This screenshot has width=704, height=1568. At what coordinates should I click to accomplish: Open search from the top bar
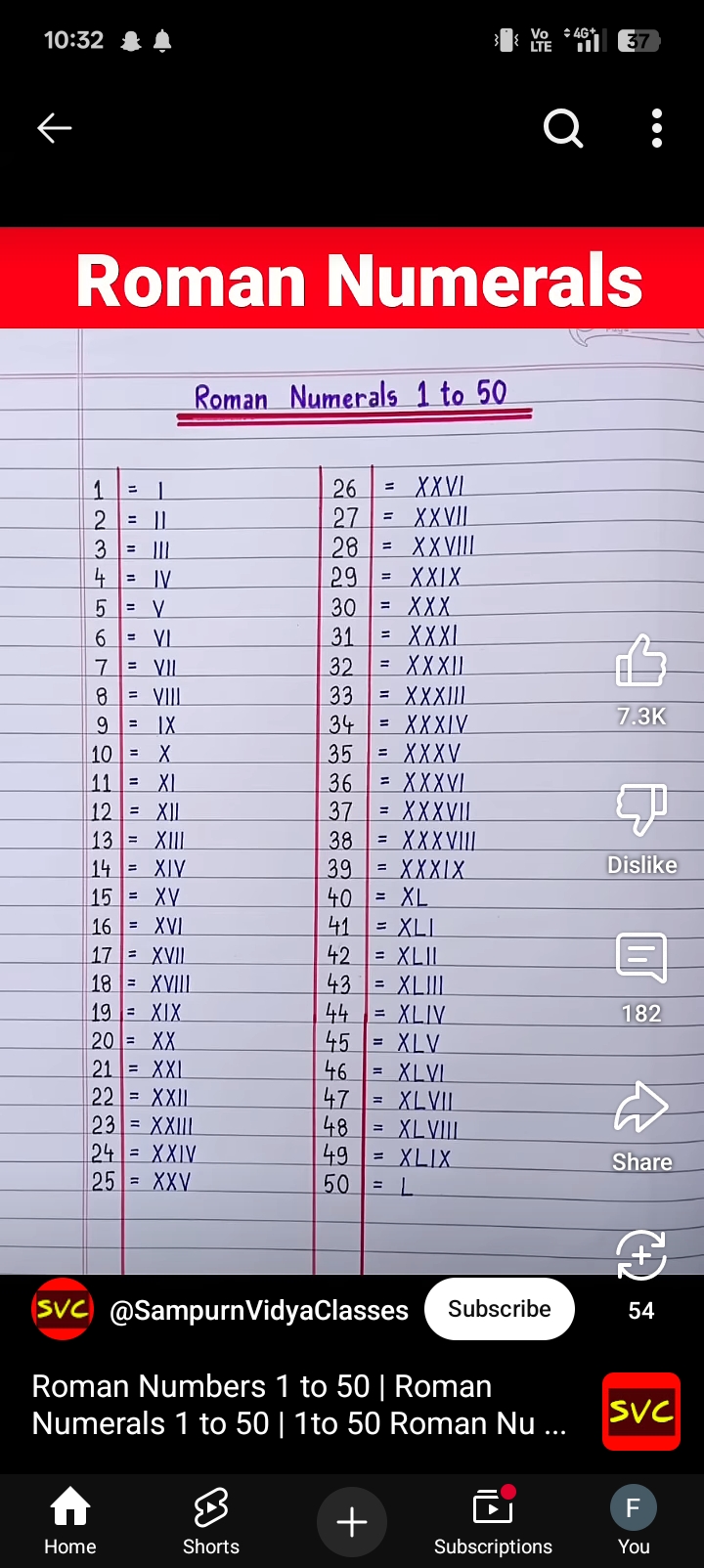pos(563,128)
